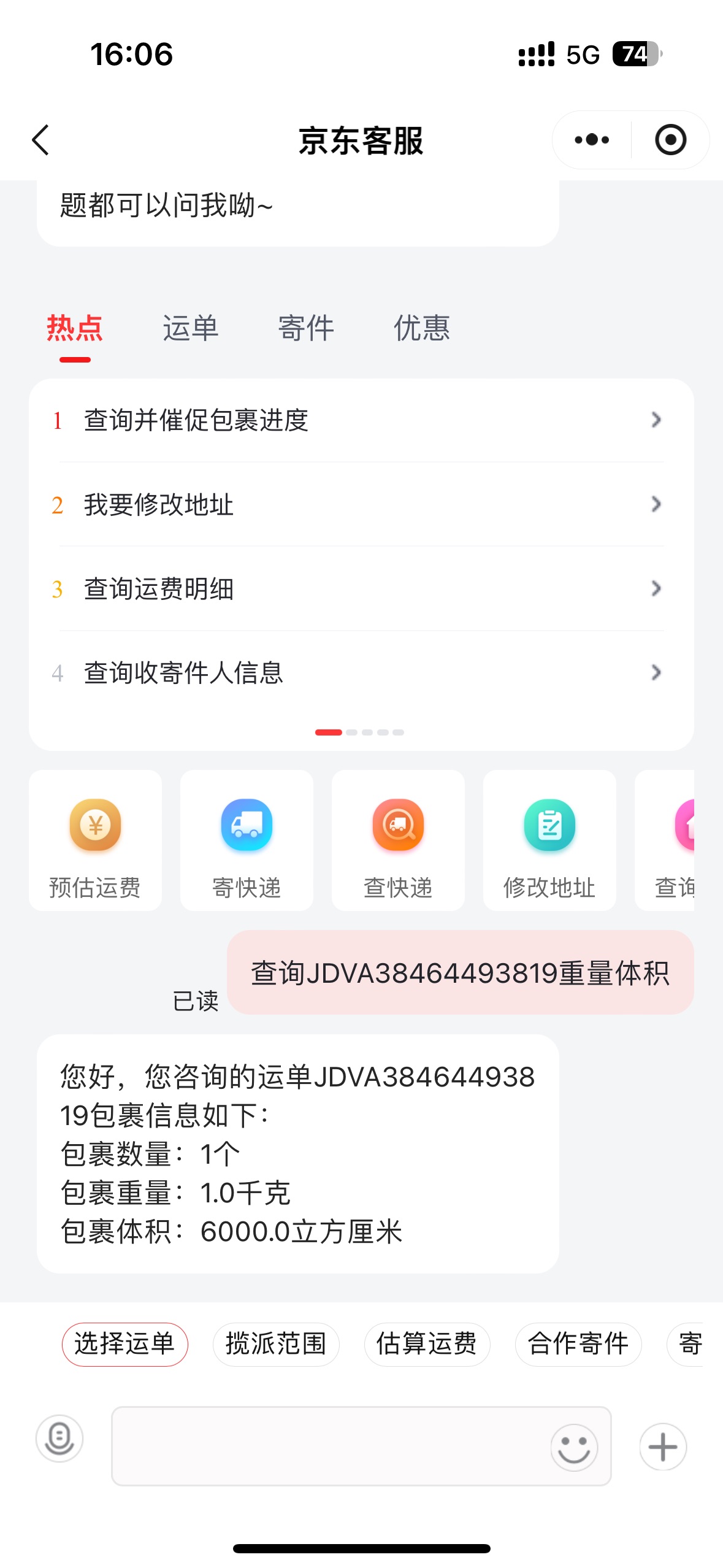Open the 寄快递 shortcut card
This screenshot has height=1568, width=723.
click(247, 840)
